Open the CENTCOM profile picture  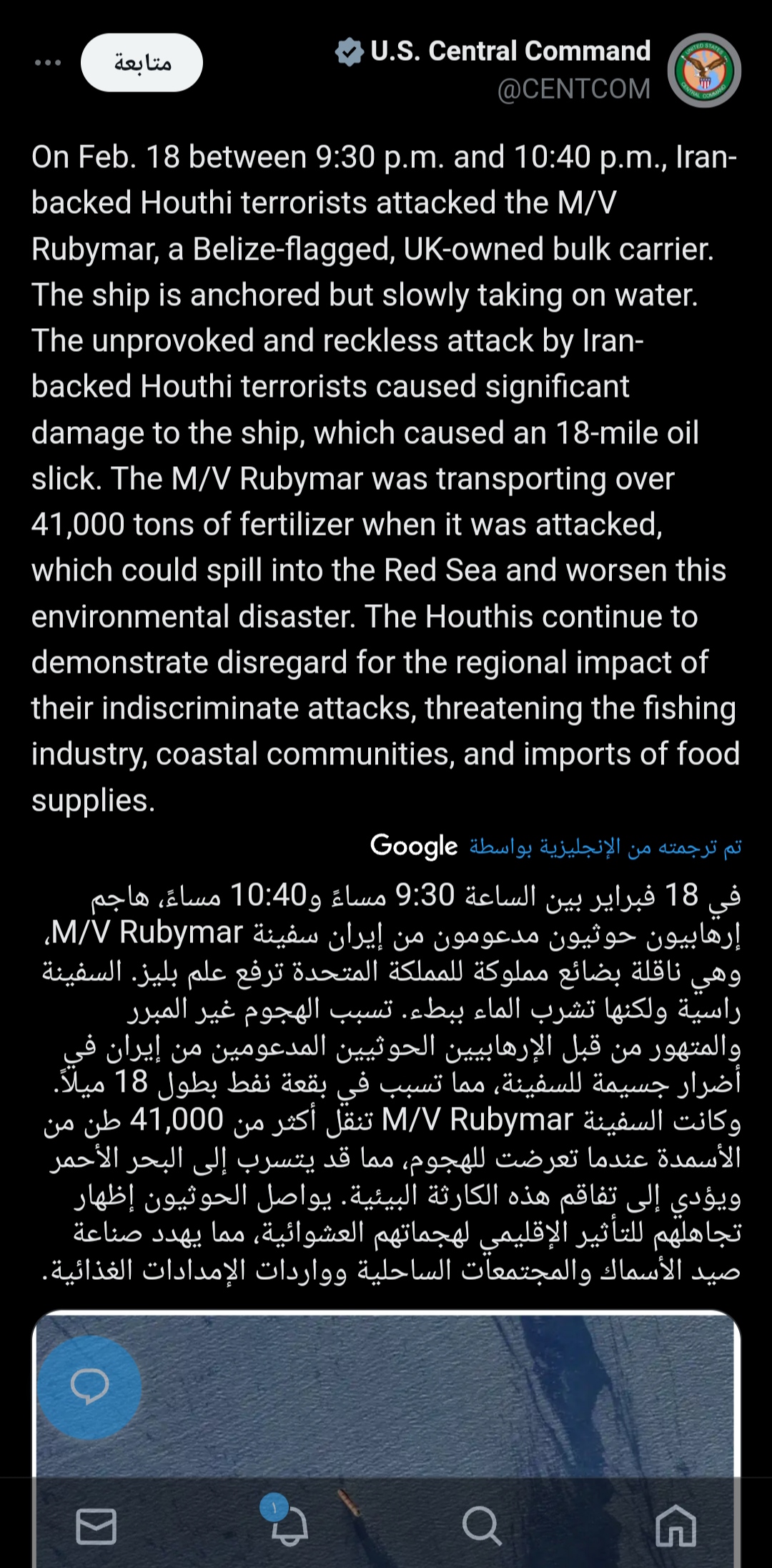click(704, 70)
